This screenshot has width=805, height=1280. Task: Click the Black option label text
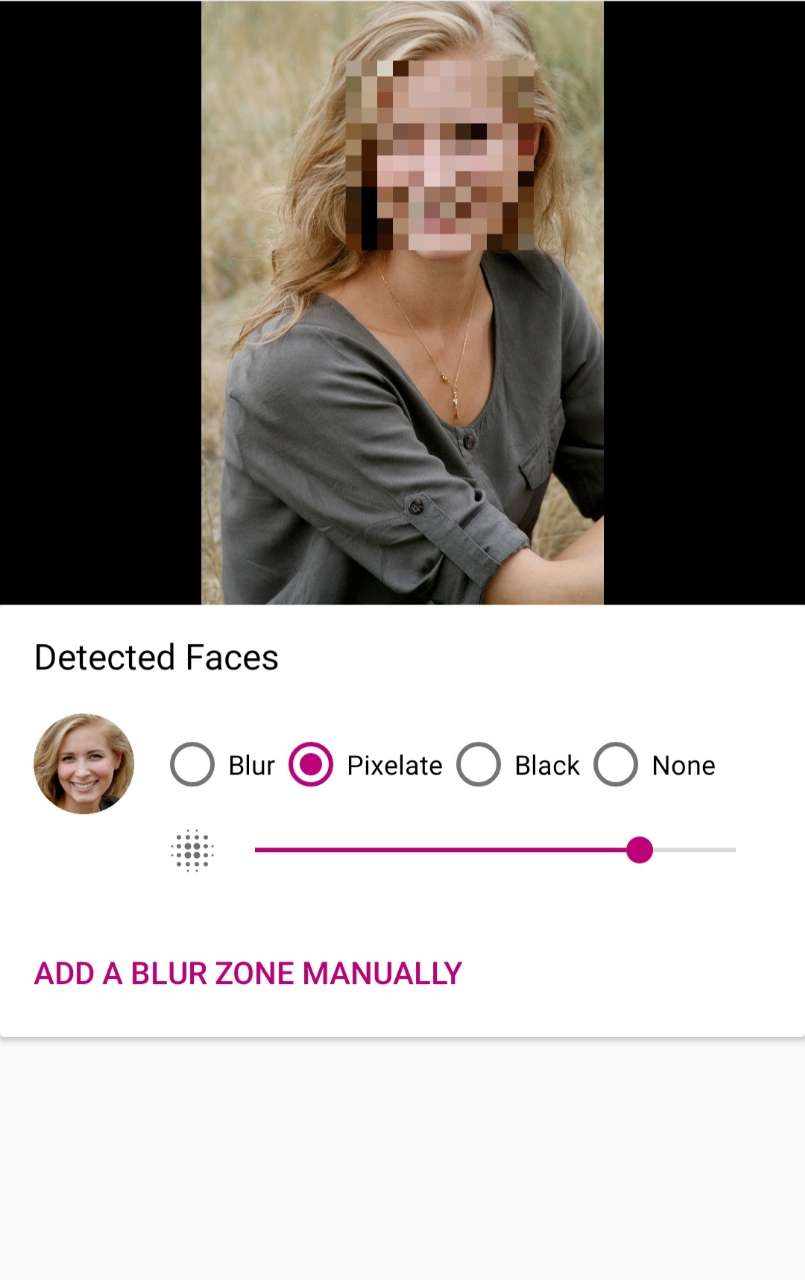click(547, 764)
